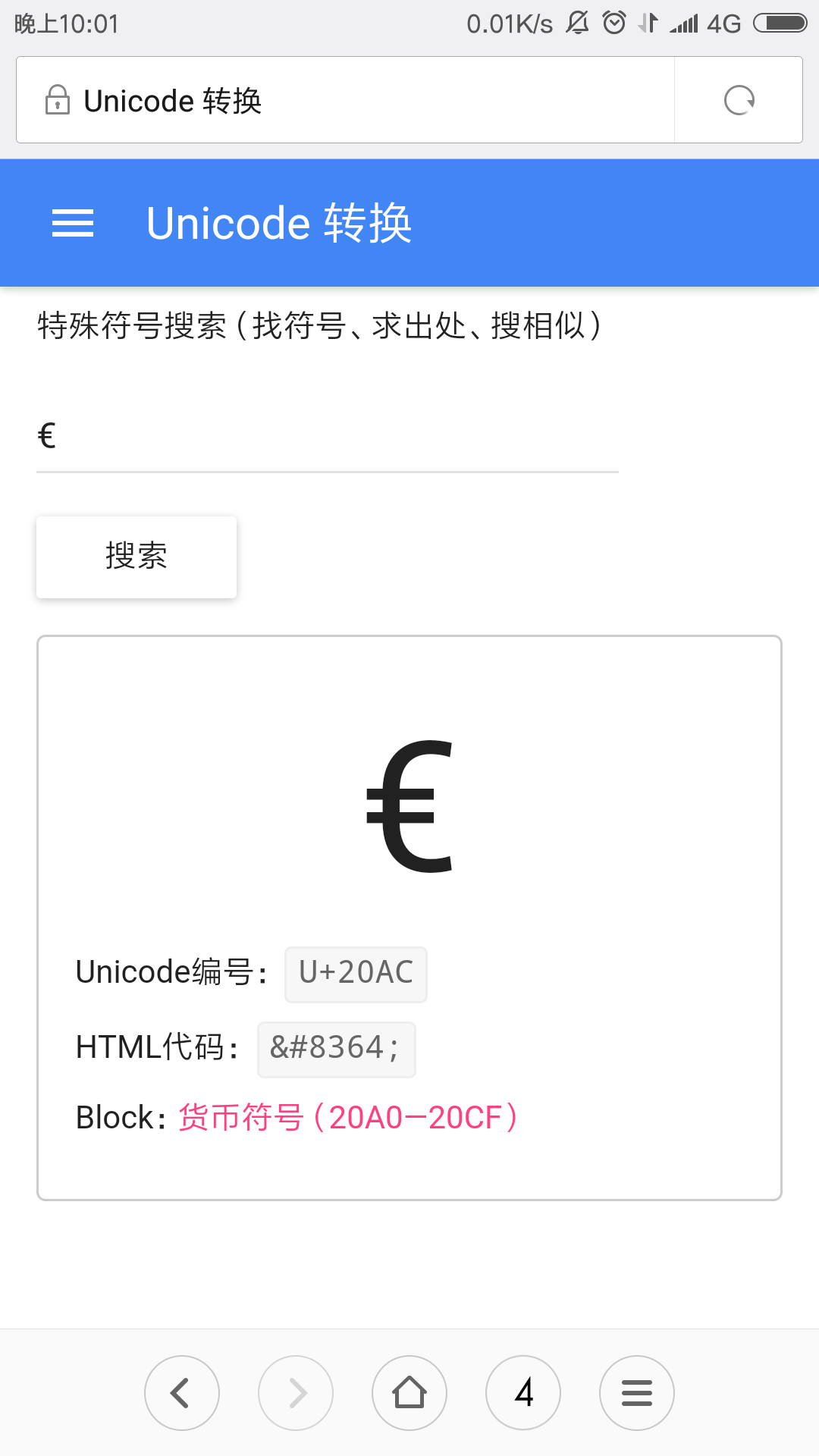
Task: Open the site navigation hamburger menu
Action: click(x=73, y=222)
